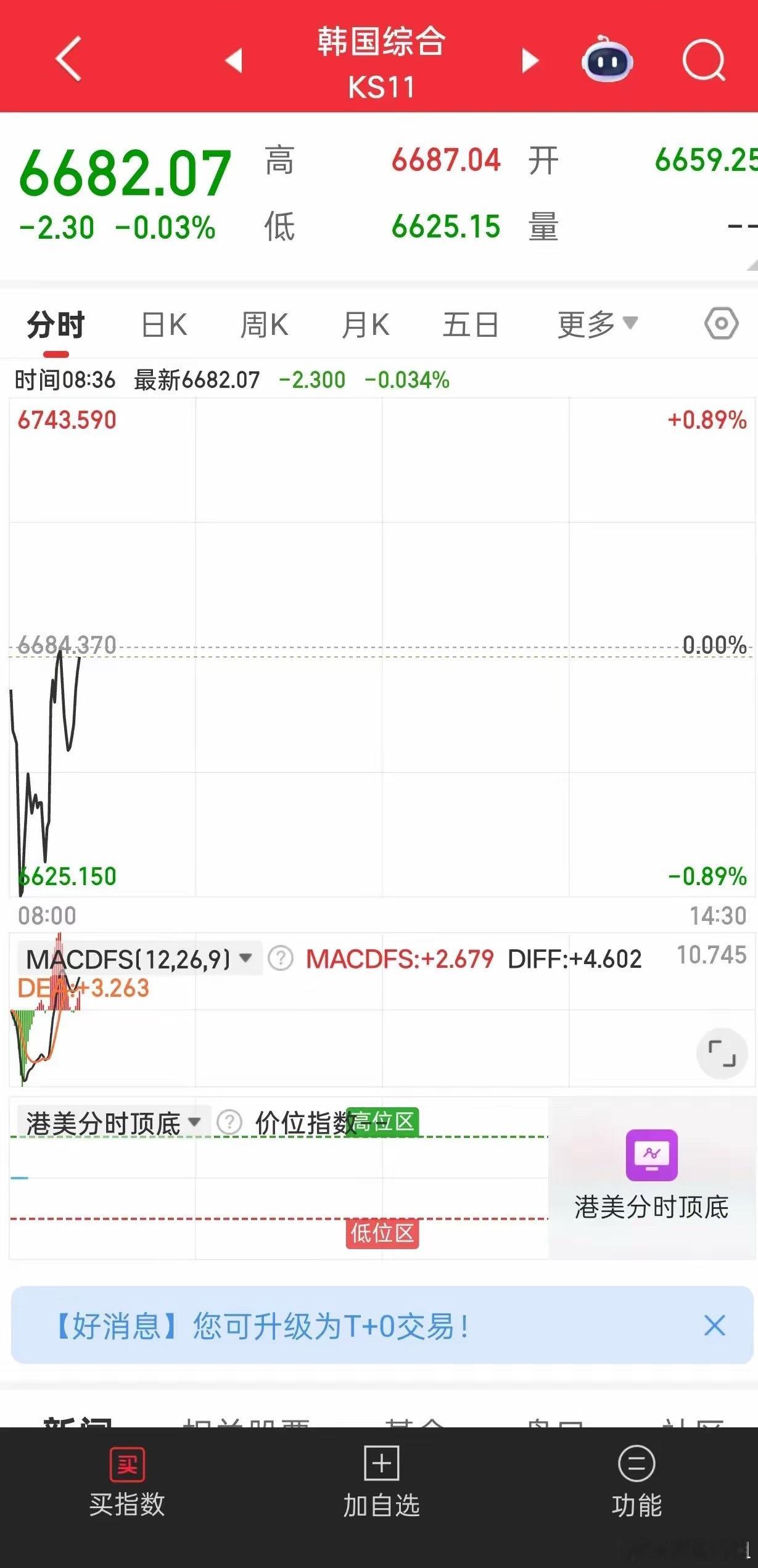Dismiss the T+0交易 good news banner
Screen dimensions: 758x1568
pyautogui.click(x=714, y=1325)
